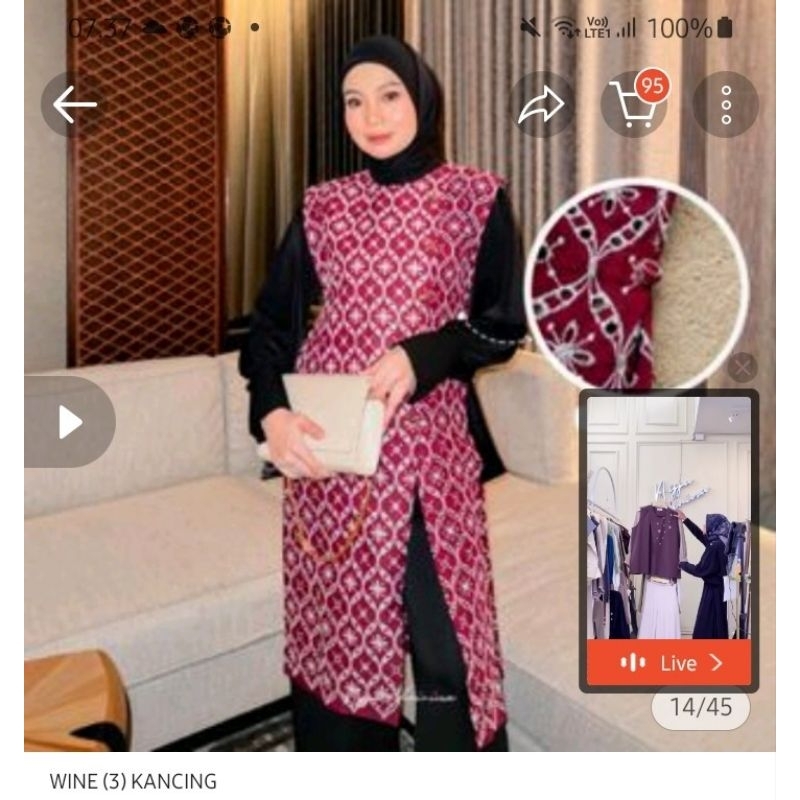
Task: Play the product video
Action: (x=70, y=422)
